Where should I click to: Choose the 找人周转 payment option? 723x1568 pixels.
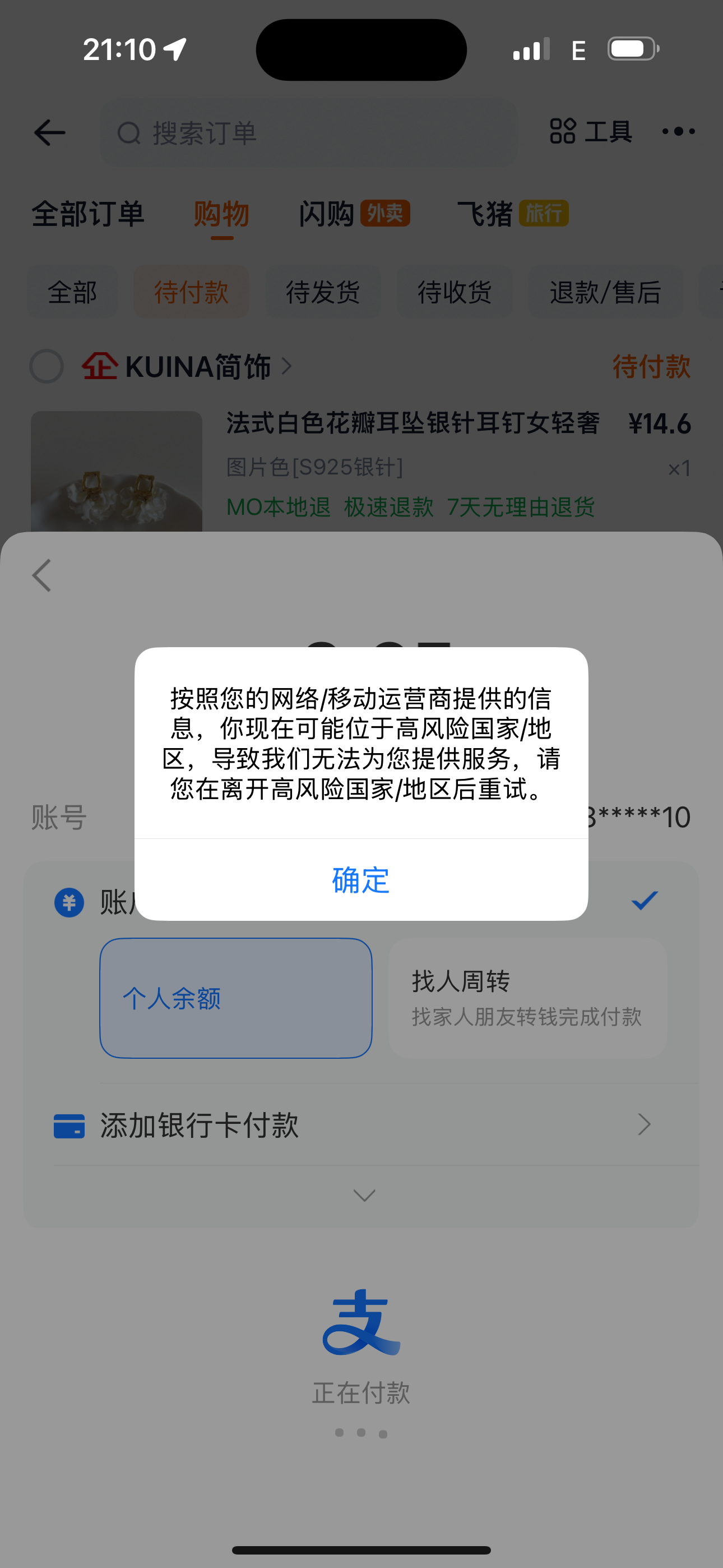pos(527,998)
